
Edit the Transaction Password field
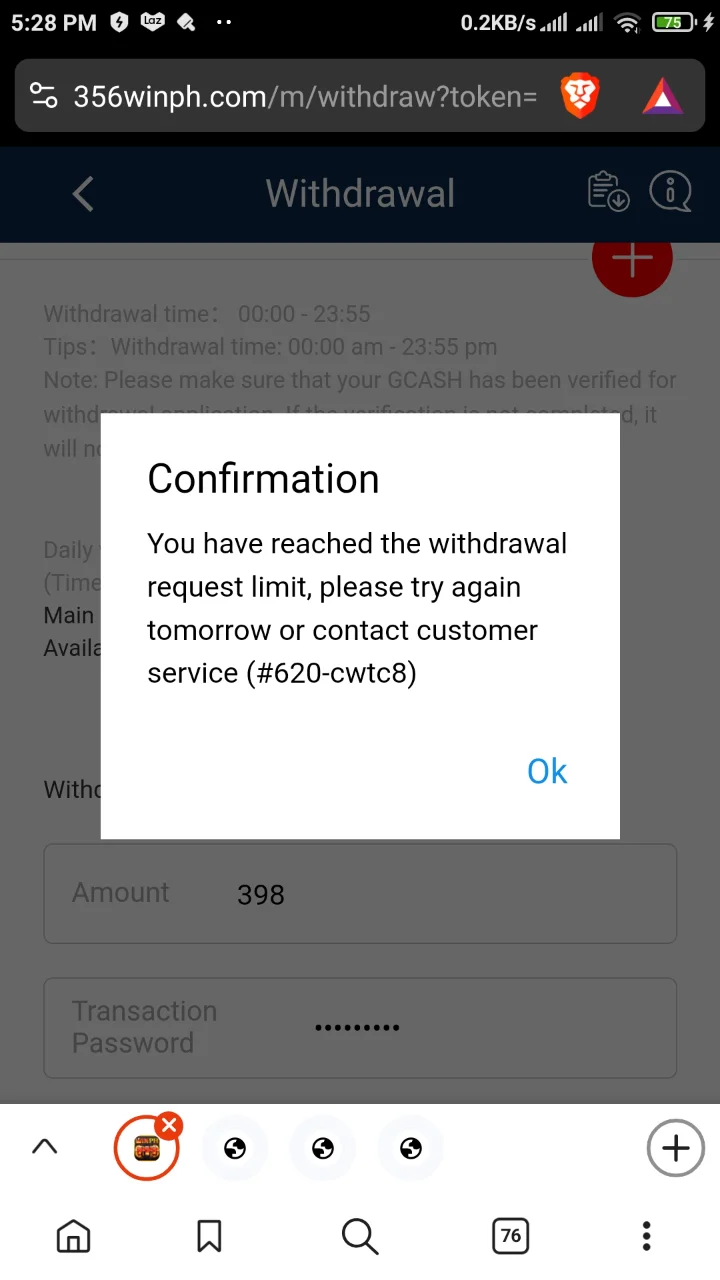pos(360,1027)
